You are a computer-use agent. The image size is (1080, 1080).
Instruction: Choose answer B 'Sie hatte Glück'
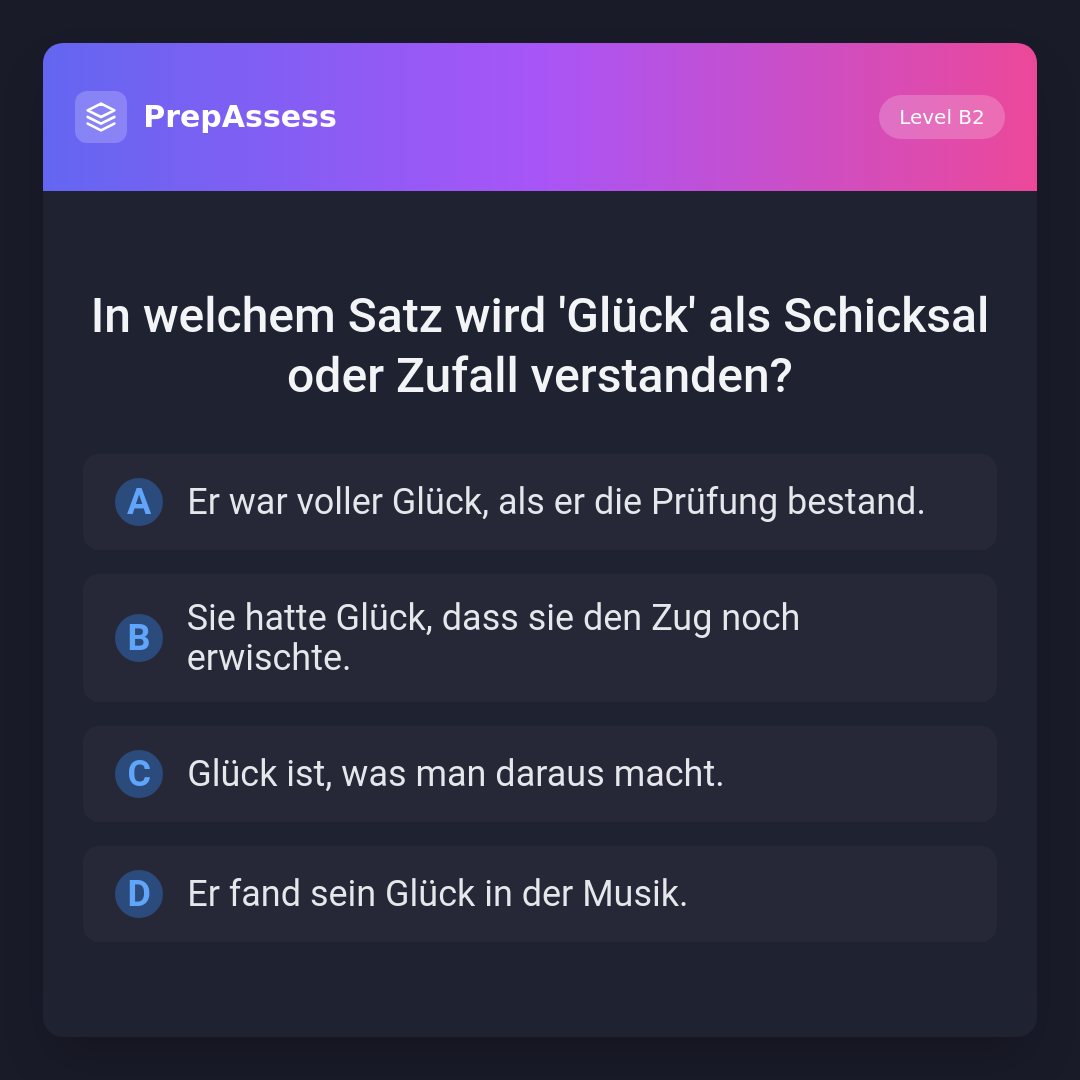[540, 638]
